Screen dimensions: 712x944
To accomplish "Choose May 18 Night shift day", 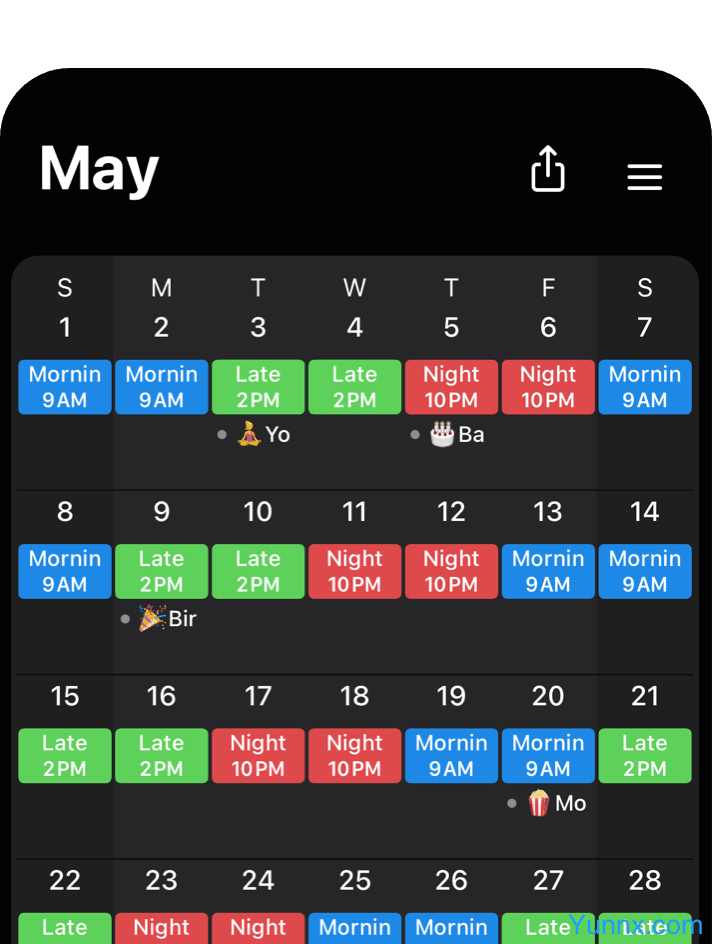I will tap(355, 755).
